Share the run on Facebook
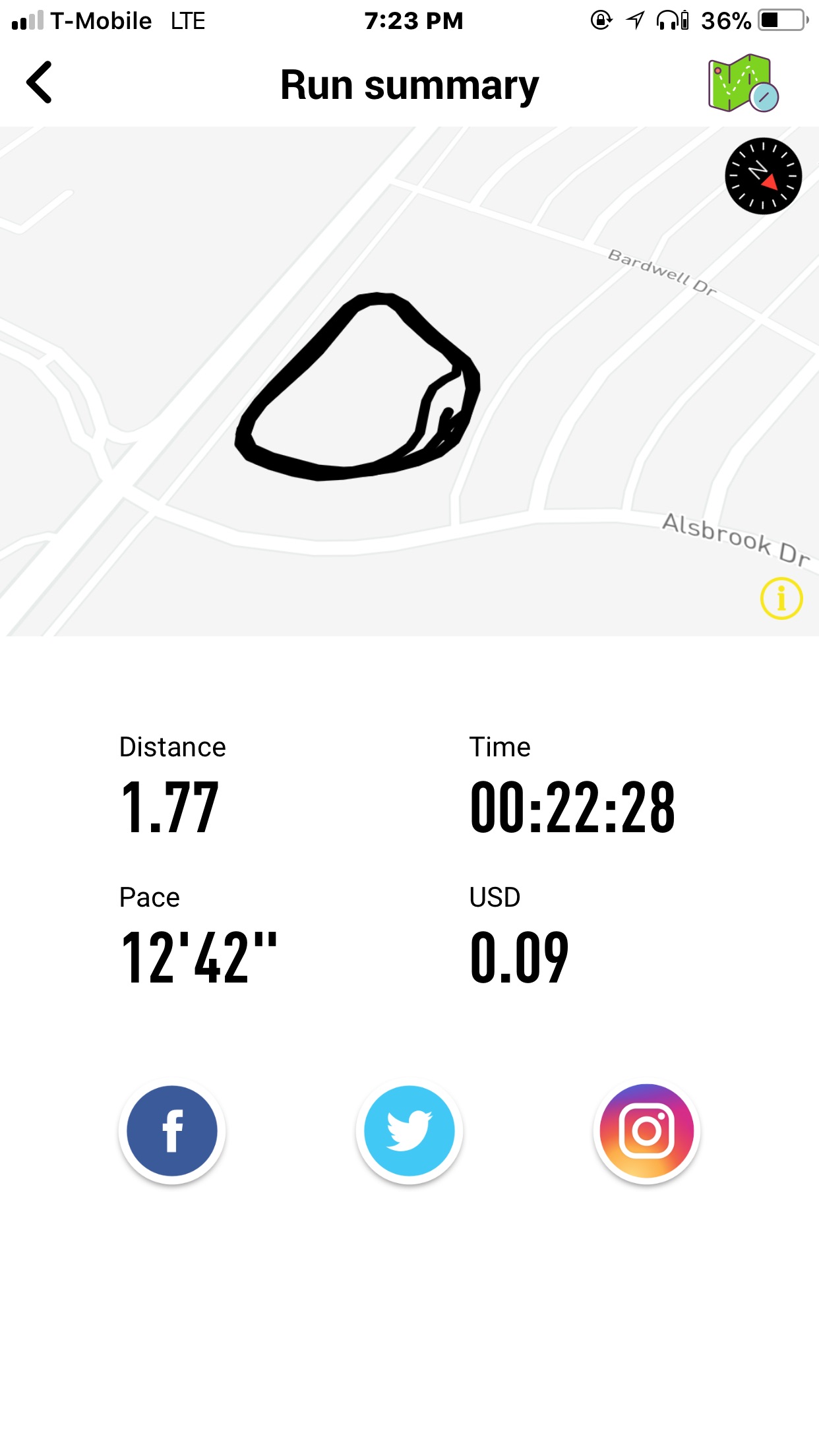 [172, 1130]
